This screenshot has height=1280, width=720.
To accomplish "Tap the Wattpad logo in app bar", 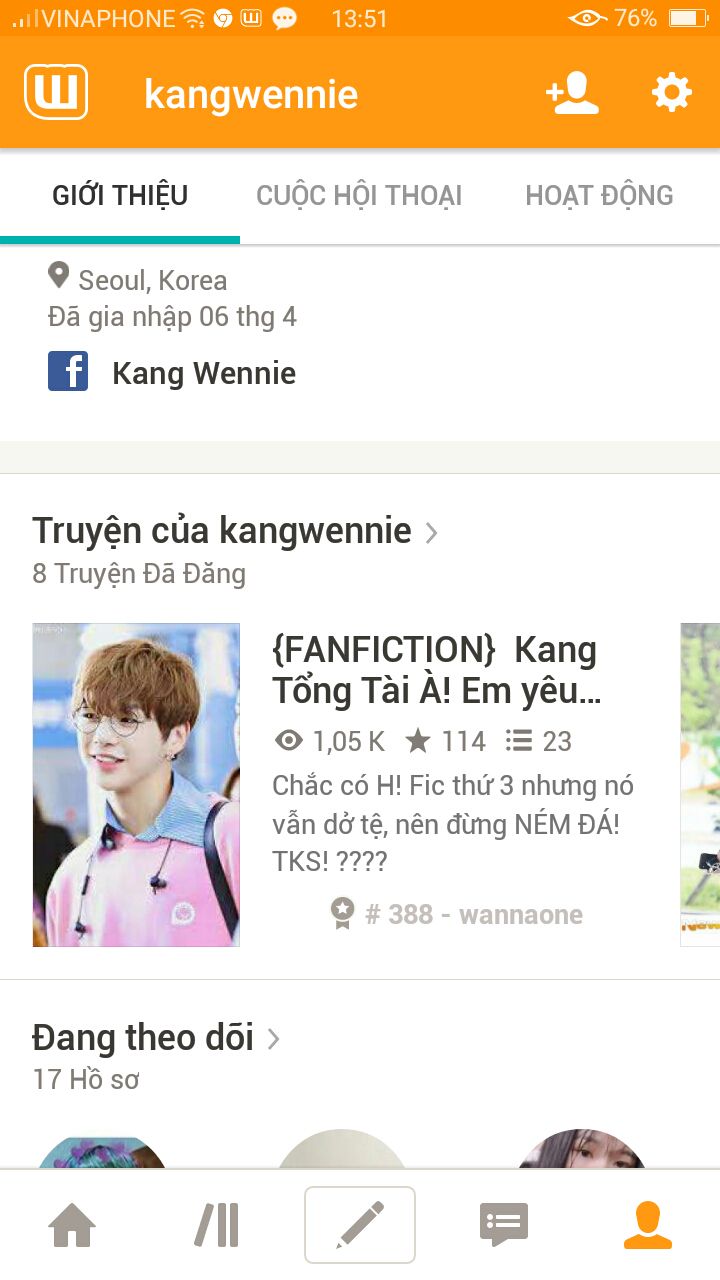I will [56, 92].
